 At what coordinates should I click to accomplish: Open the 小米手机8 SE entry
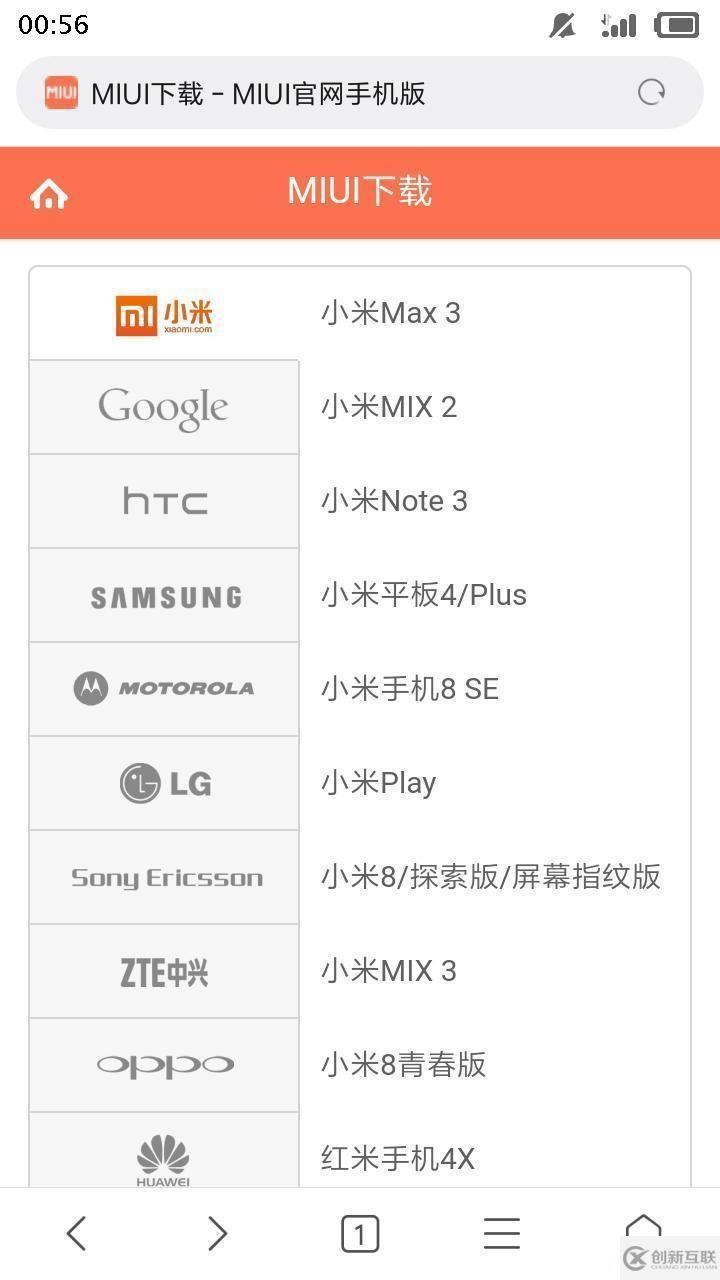pos(410,689)
